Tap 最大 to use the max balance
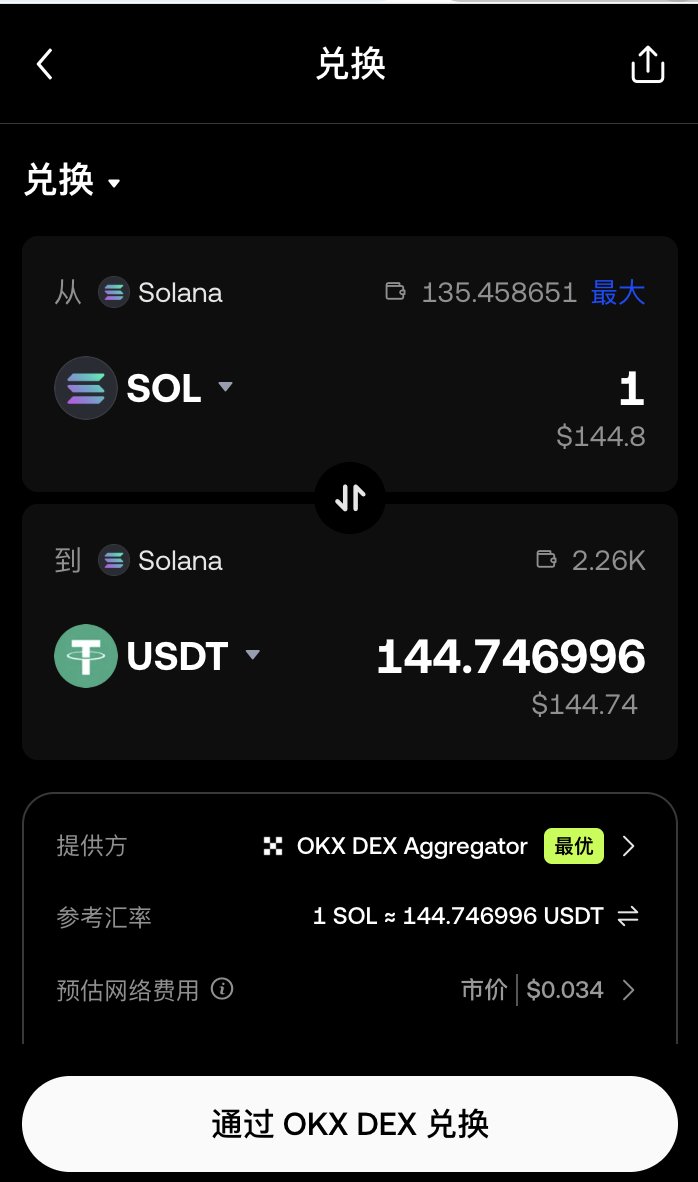This screenshot has height=1182, width=698. click(x=618, y=292)
